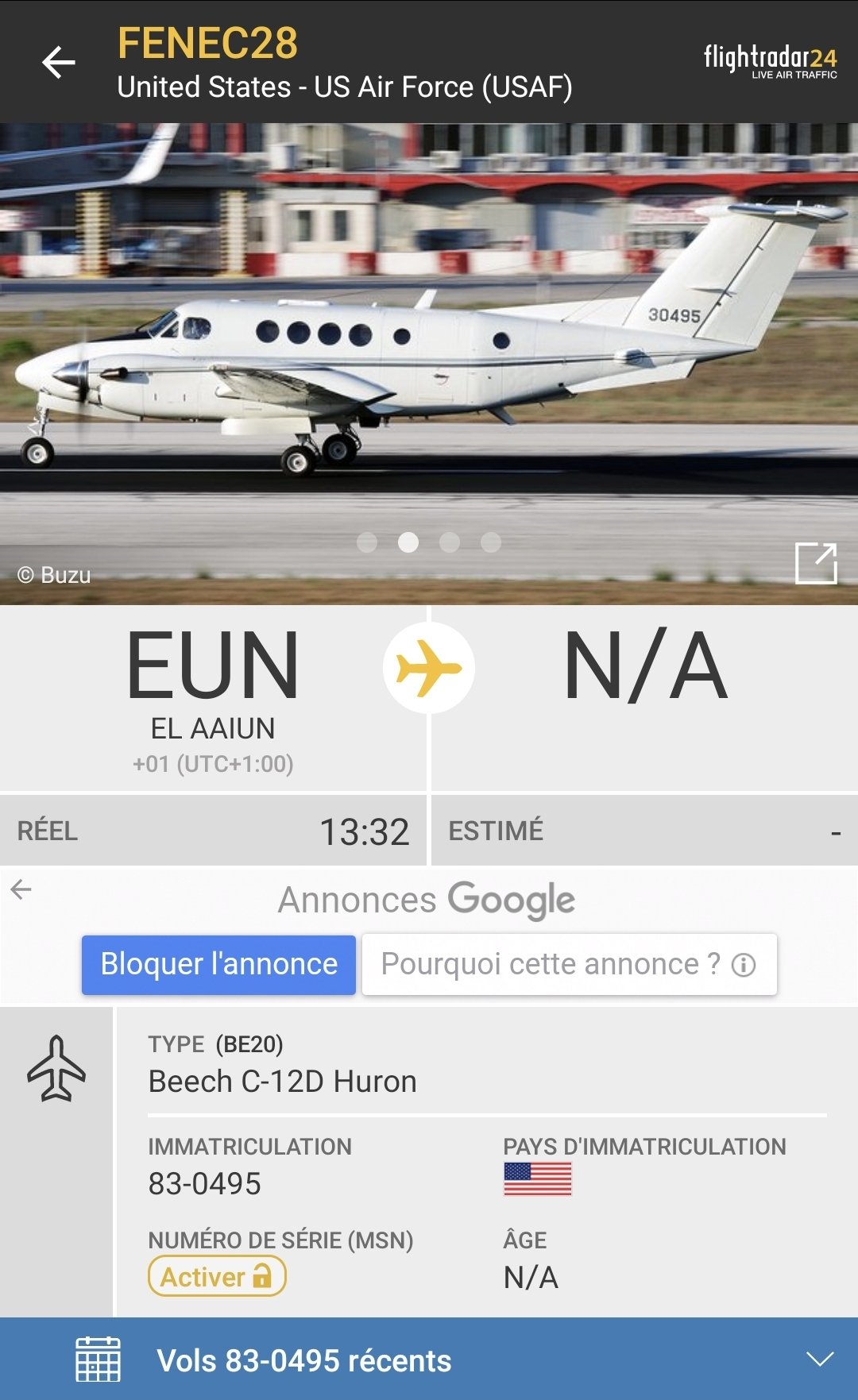858x1400 pixels.
Task: Open aircraft photo in external view
Action: (x=816, y=563)
